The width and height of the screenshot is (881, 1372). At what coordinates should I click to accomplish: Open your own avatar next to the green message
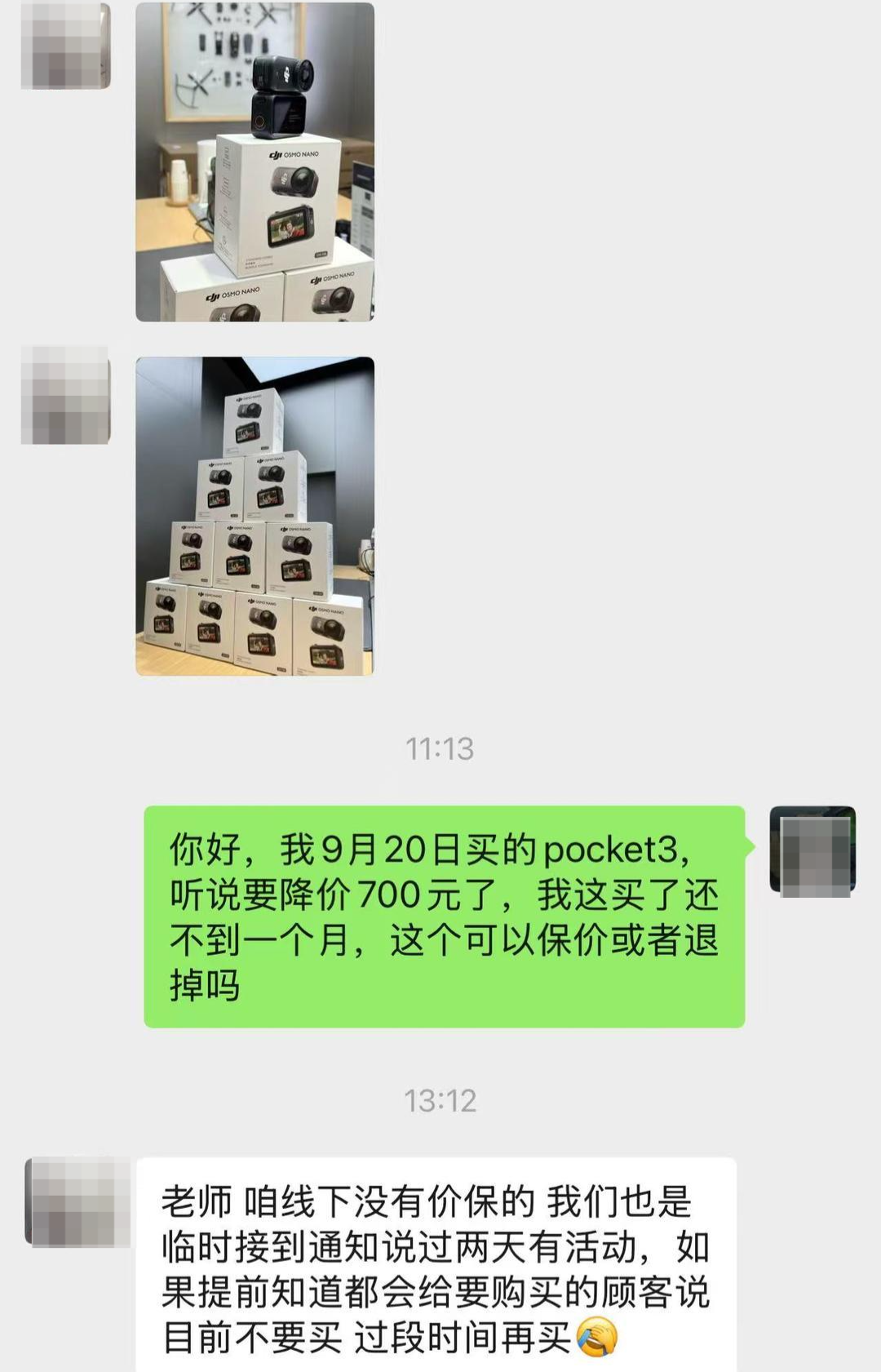click(814, 849)
